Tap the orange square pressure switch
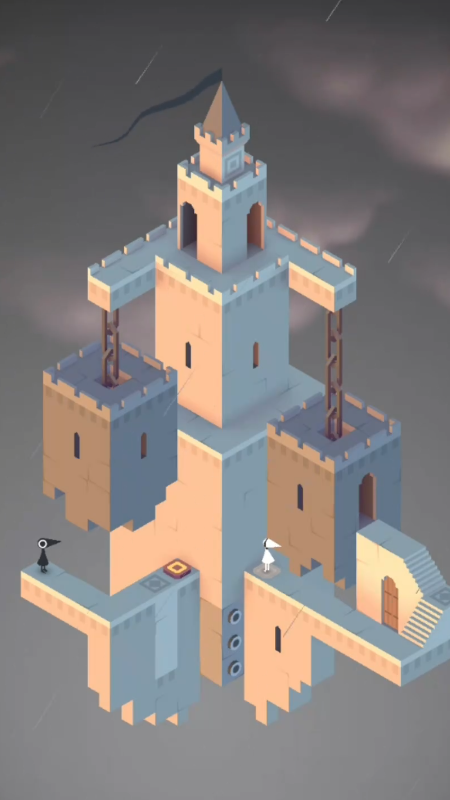Screen dimensions: 450x800 pyautogui.click(x=177, y=568)
